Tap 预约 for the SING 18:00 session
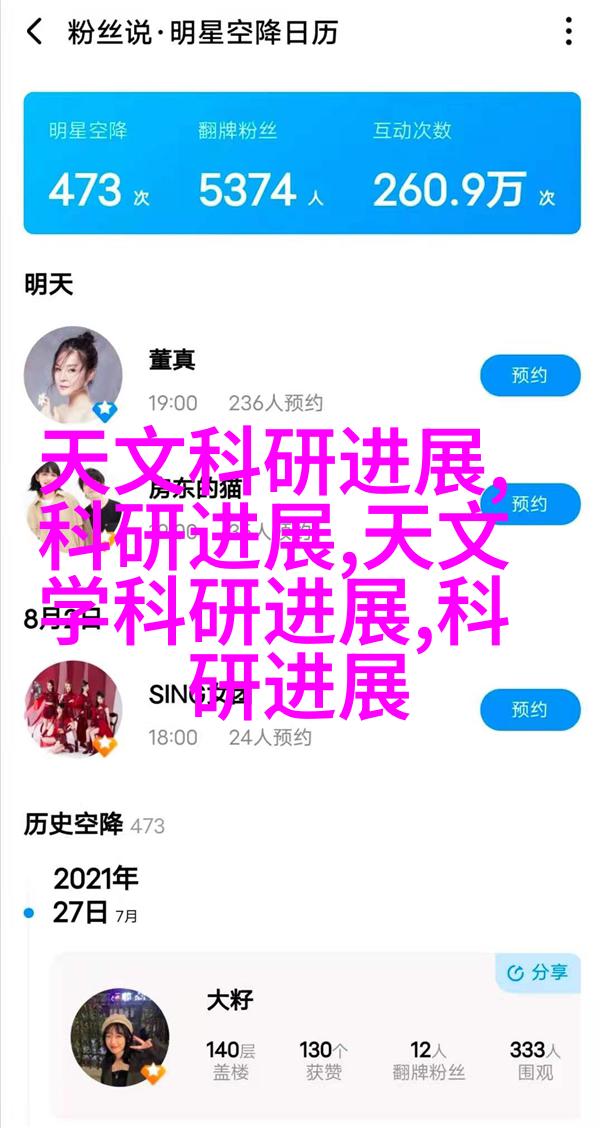This screenshot has height=1128, width=600. click(530, 710)
